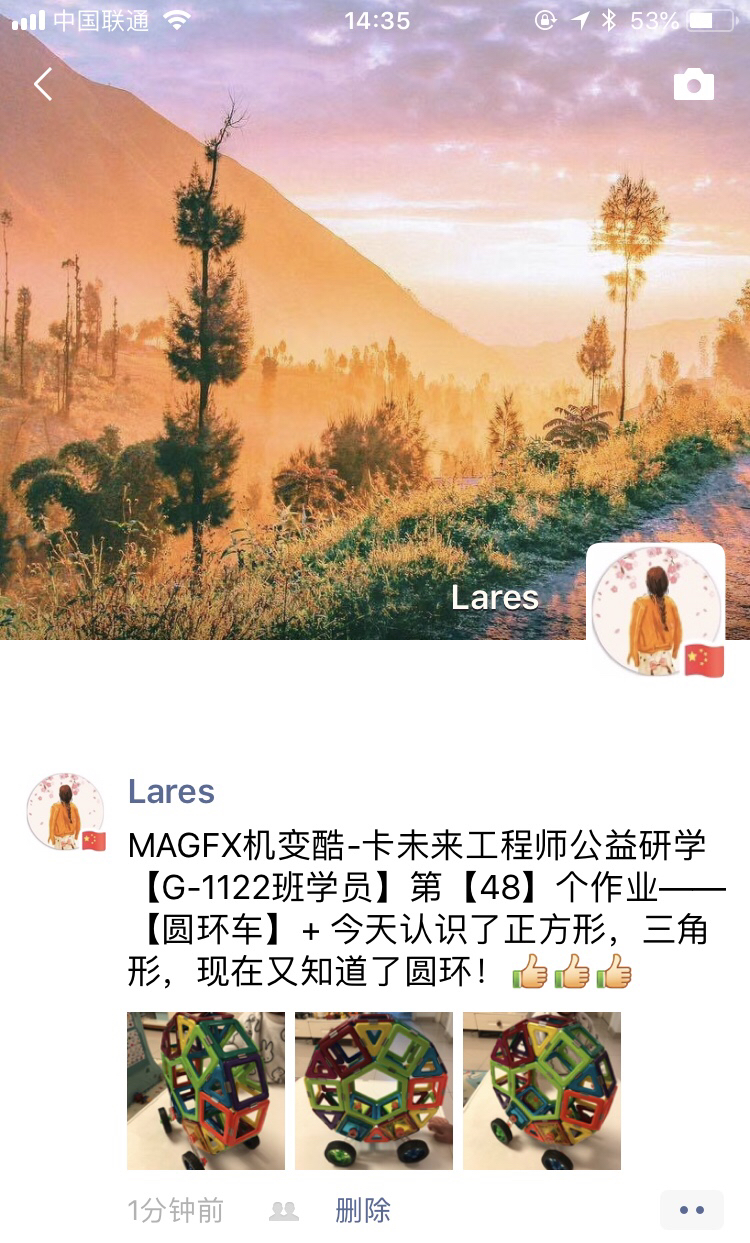Open the small Lares avatar beside the post
This screenshot has width=750, height=1243.
(x=65, y=811)
